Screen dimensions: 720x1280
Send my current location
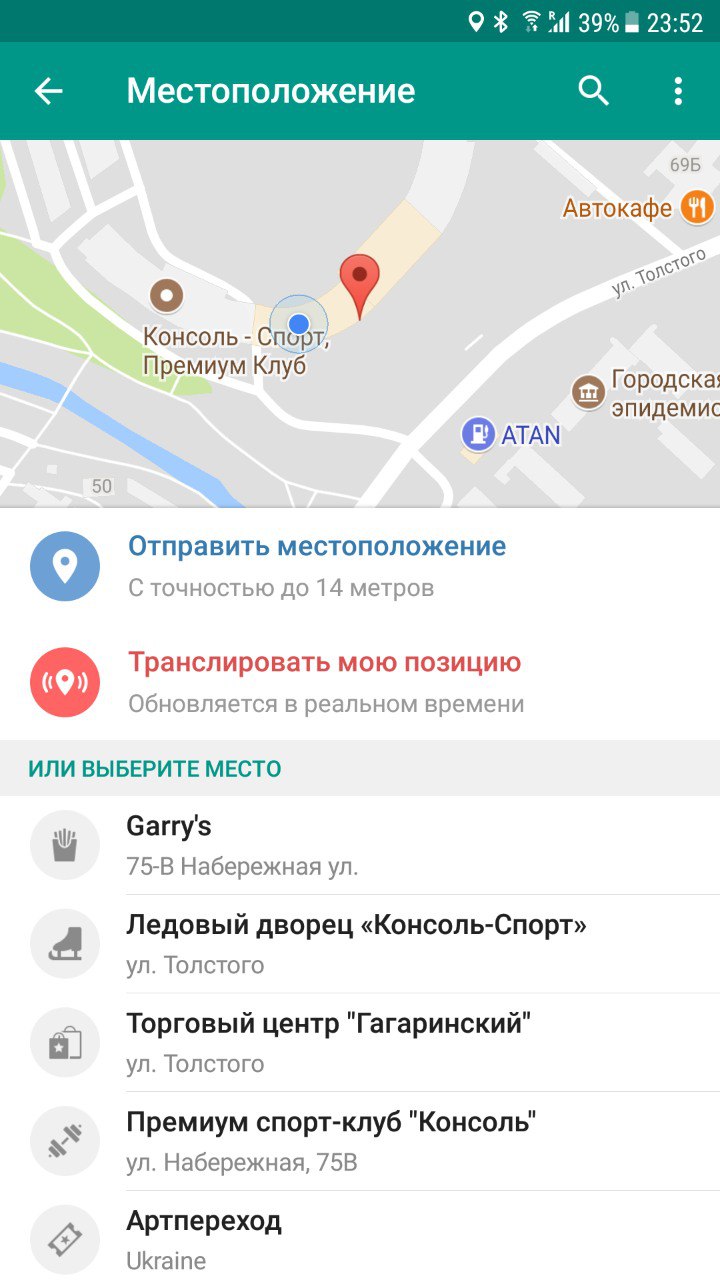pyautogui.click(x=316, y=565)
